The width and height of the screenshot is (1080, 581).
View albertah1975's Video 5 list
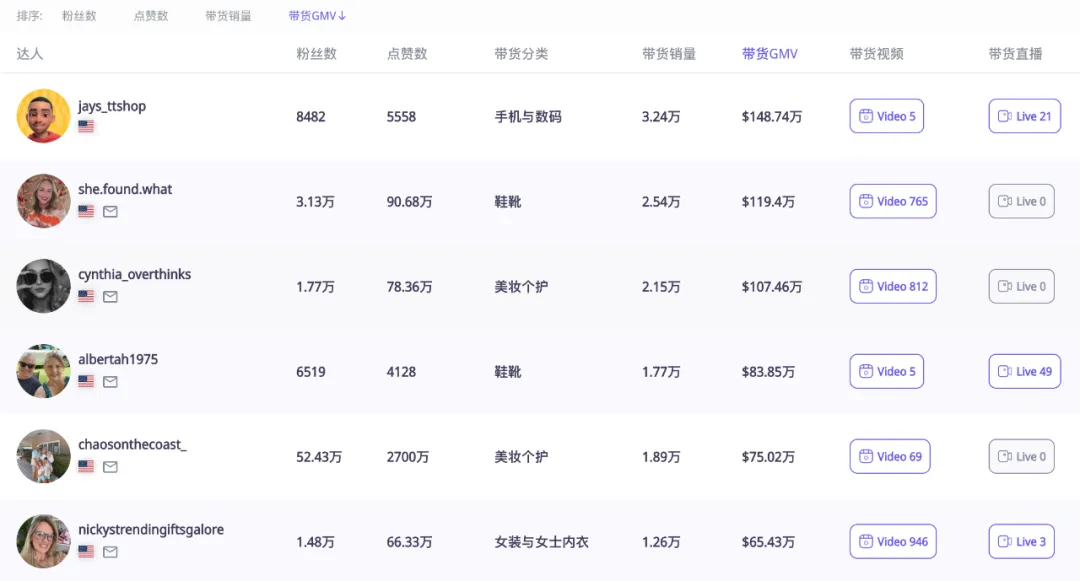tap(887, 371)
